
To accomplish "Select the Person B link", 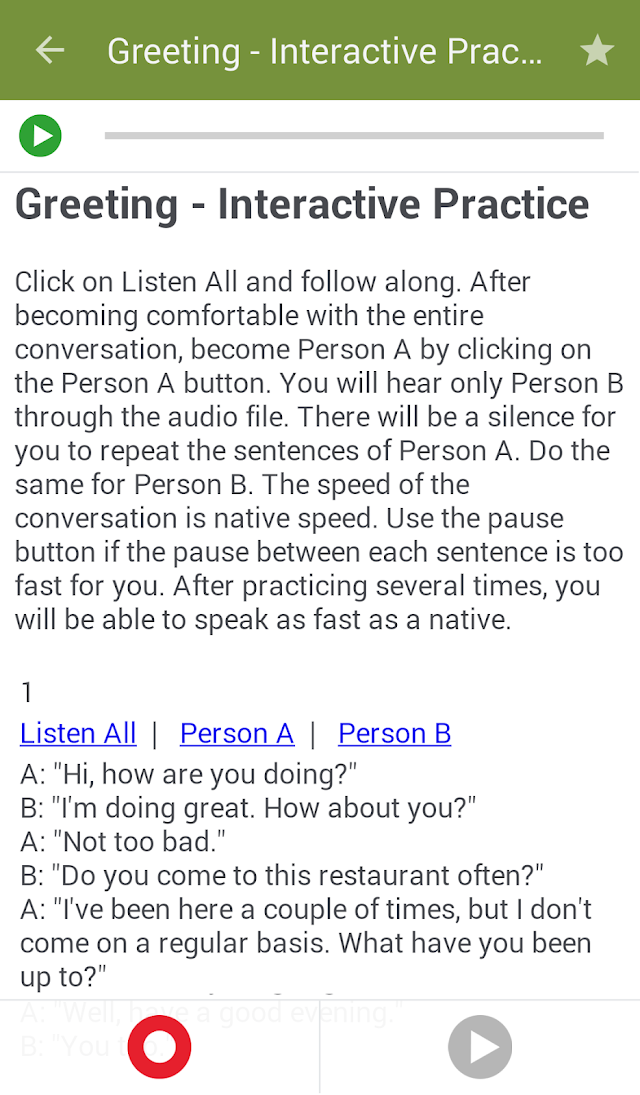I will 395,733.
